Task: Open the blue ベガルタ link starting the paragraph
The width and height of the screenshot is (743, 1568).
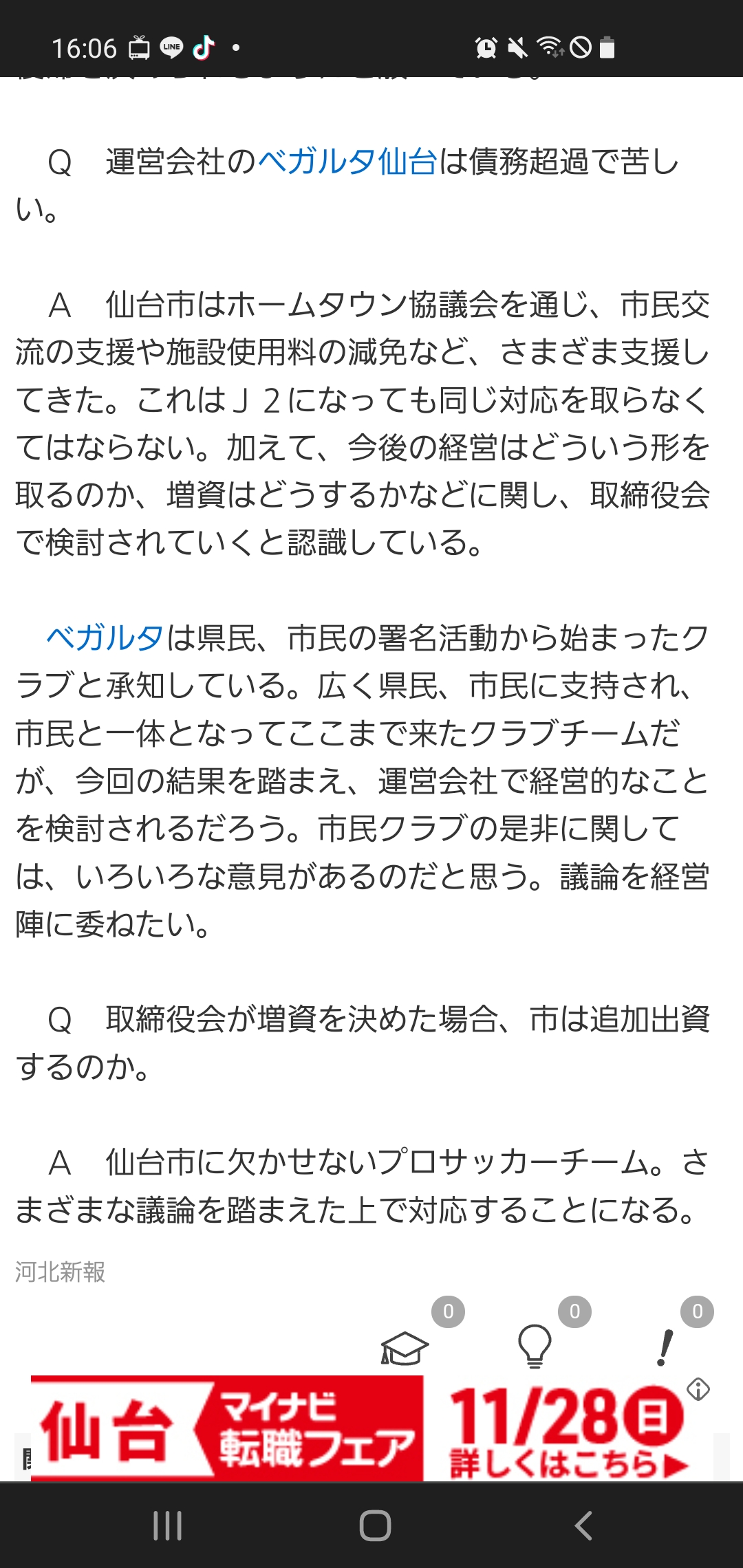Action: point(105,638)
